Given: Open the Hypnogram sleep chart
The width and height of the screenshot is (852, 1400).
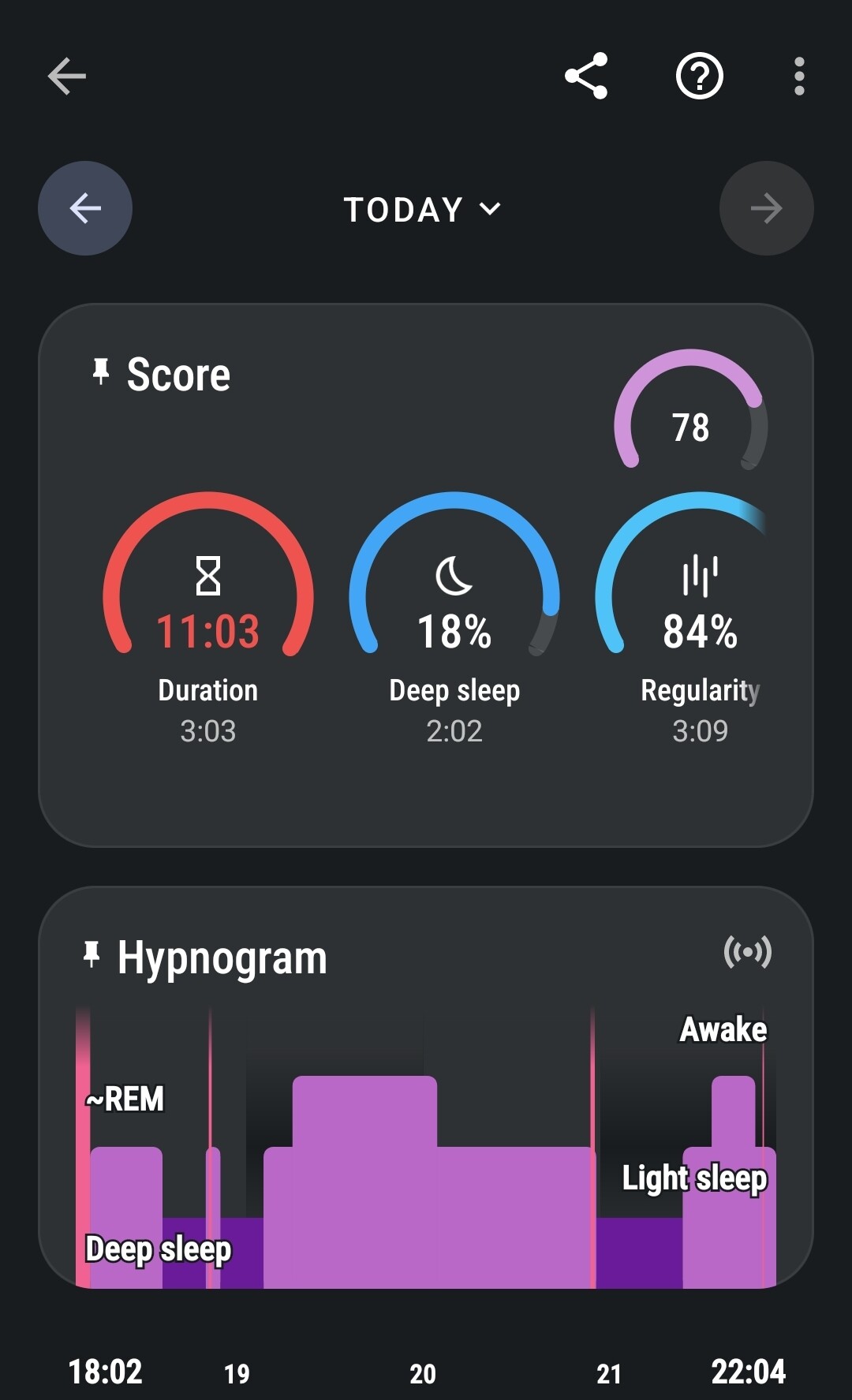Looking at the screenshot, I should pyautogui.click(x=426, y=1148).
